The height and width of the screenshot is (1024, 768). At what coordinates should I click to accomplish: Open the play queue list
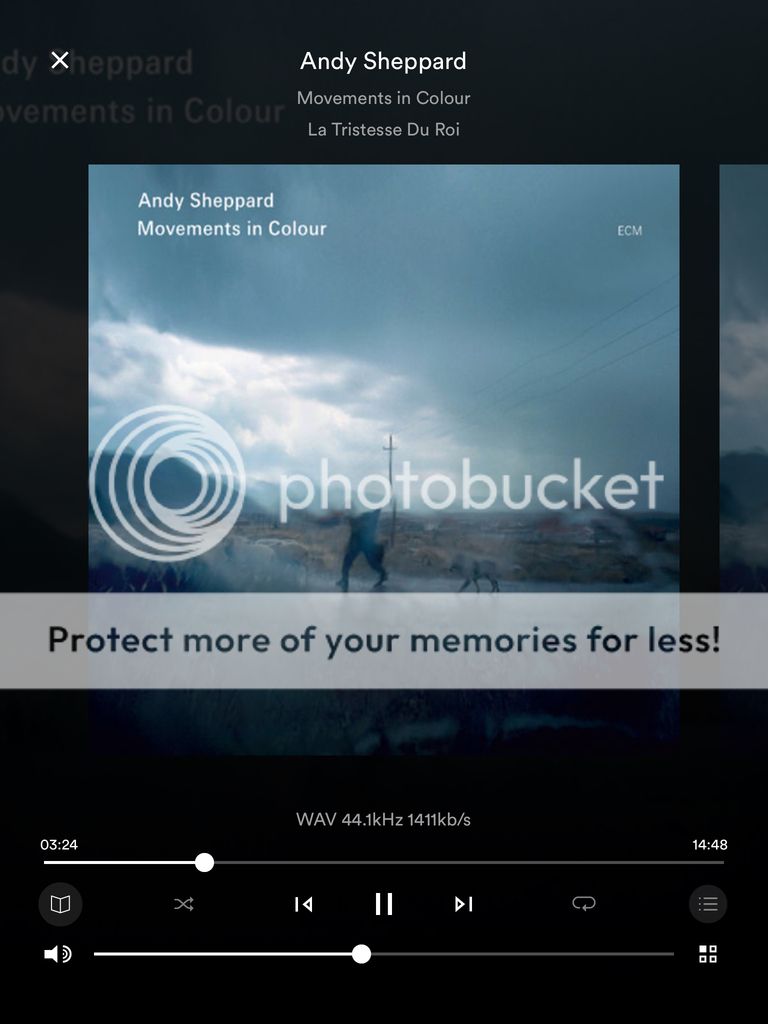click(x=708, y=904)
